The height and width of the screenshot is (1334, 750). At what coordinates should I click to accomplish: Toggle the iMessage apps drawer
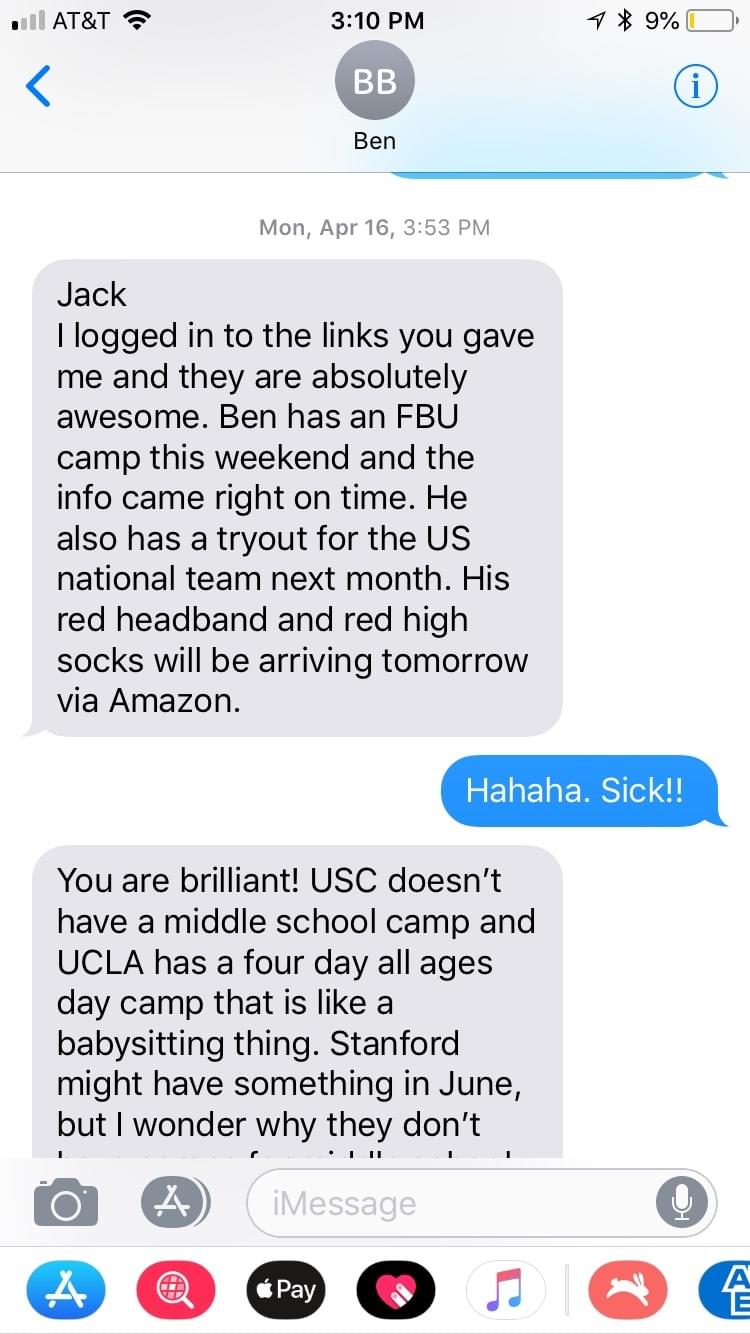click(x=174, y=1202)
